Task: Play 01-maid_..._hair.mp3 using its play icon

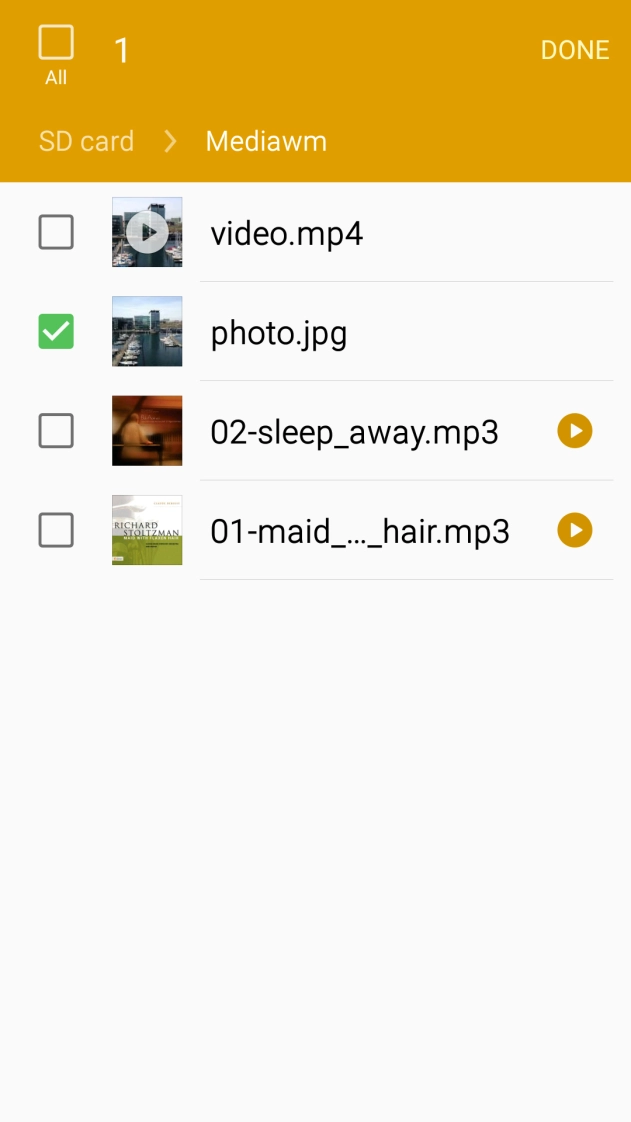Action: (574, 530)
